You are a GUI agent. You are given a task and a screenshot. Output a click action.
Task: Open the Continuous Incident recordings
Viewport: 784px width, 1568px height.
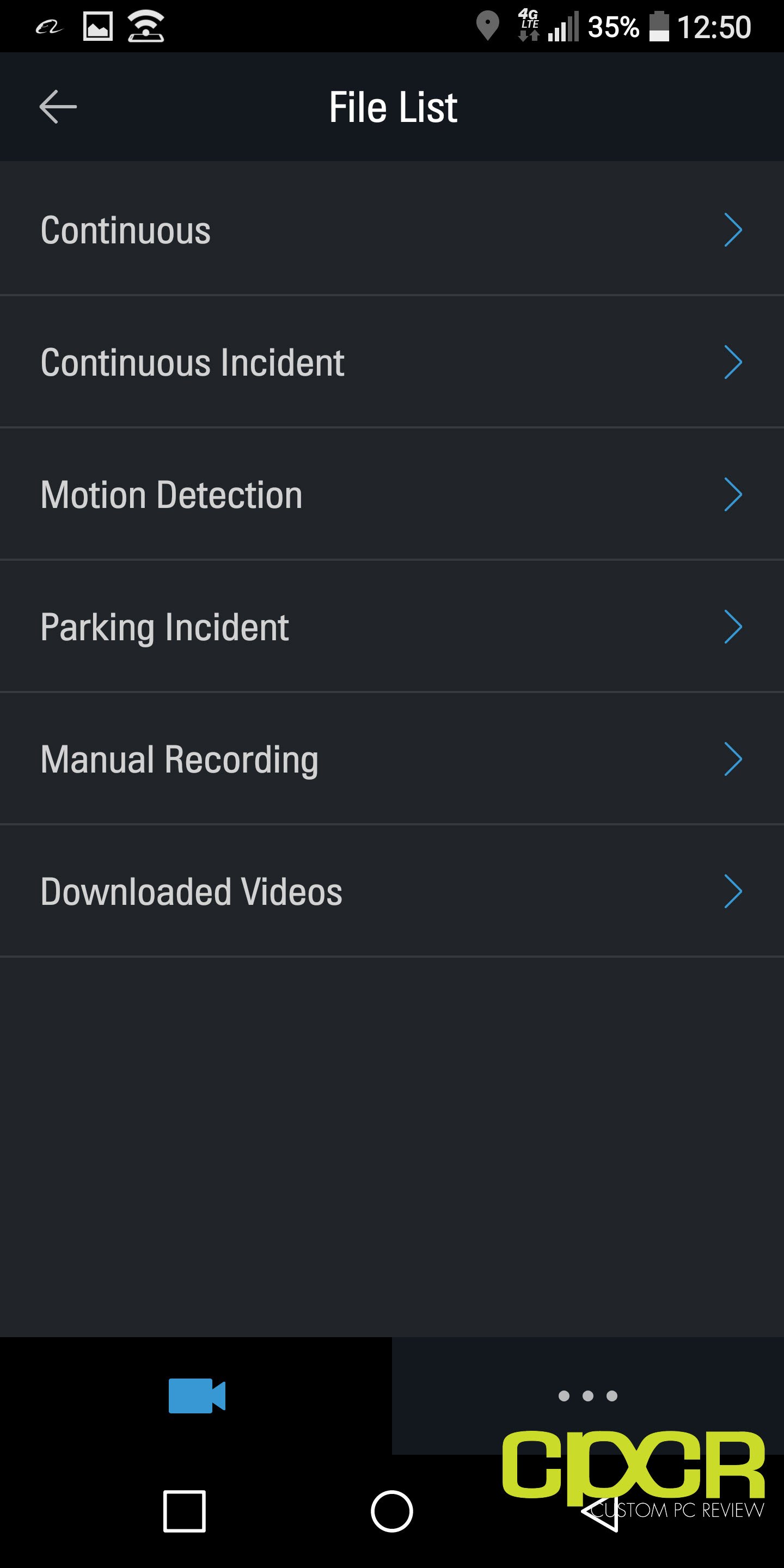pos(392,362)
